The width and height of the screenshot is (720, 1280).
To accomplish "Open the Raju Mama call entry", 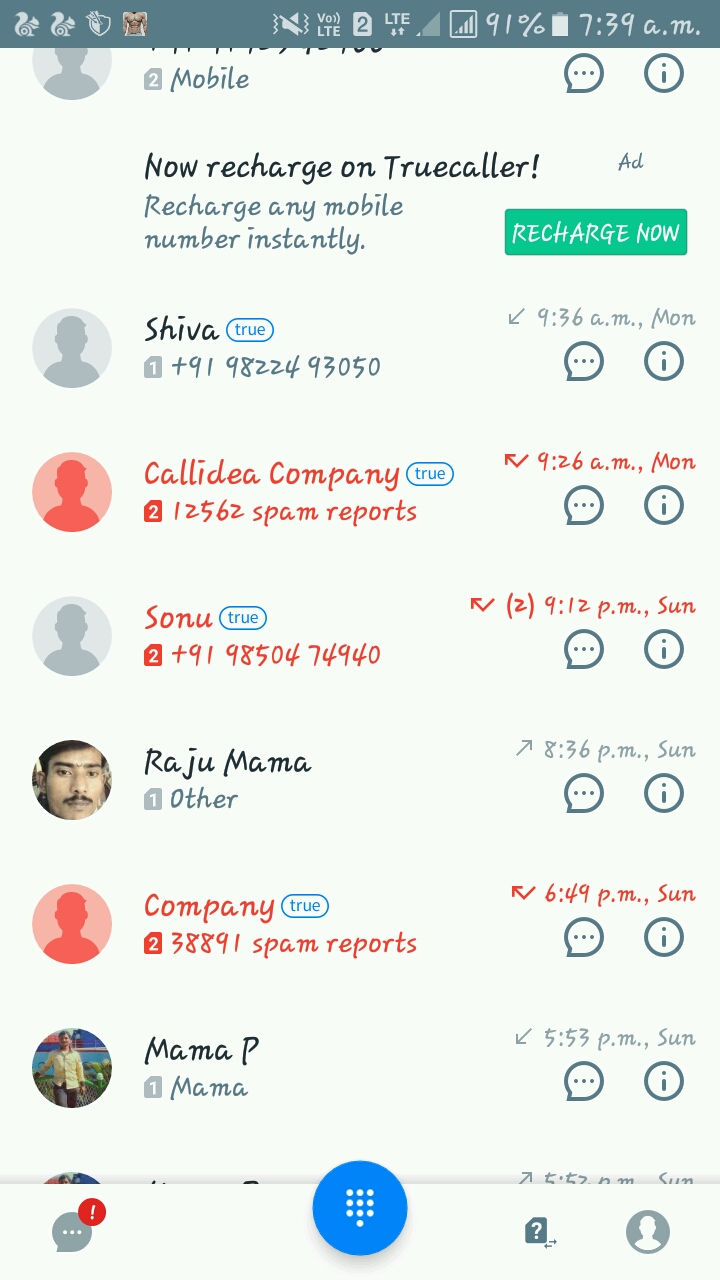I will 300,779.
